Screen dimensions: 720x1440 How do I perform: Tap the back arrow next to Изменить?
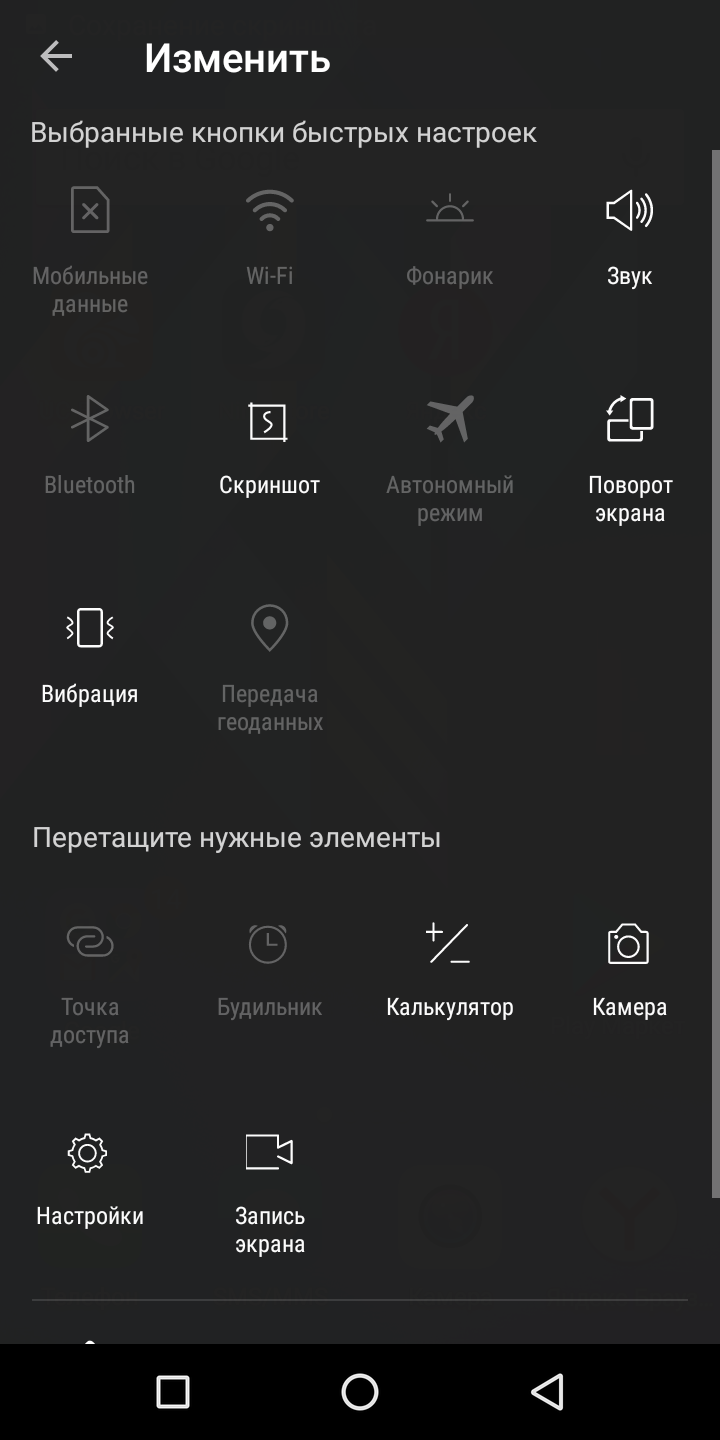[55, 57]
